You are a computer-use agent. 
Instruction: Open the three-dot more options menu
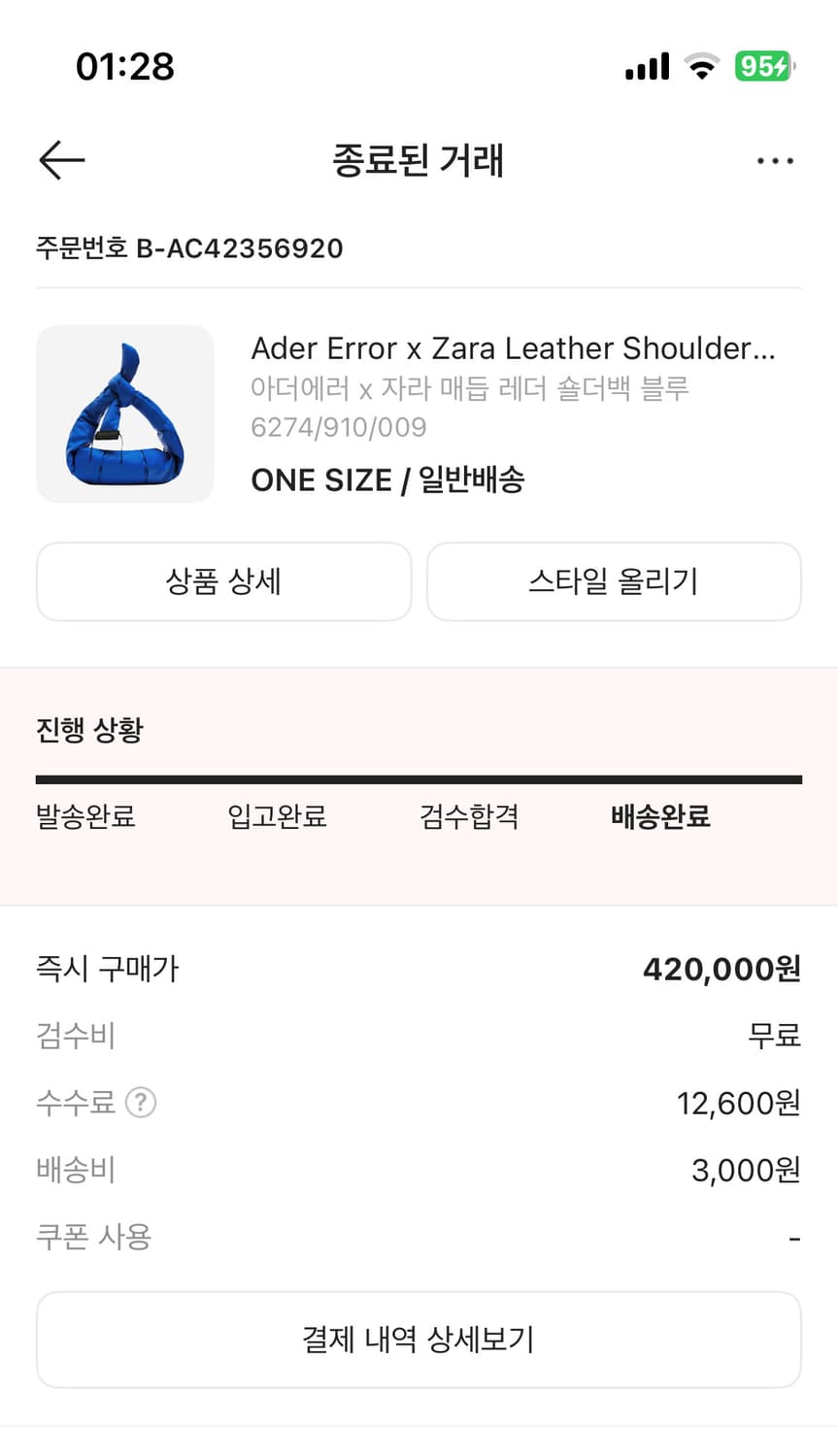click(774, 160)
